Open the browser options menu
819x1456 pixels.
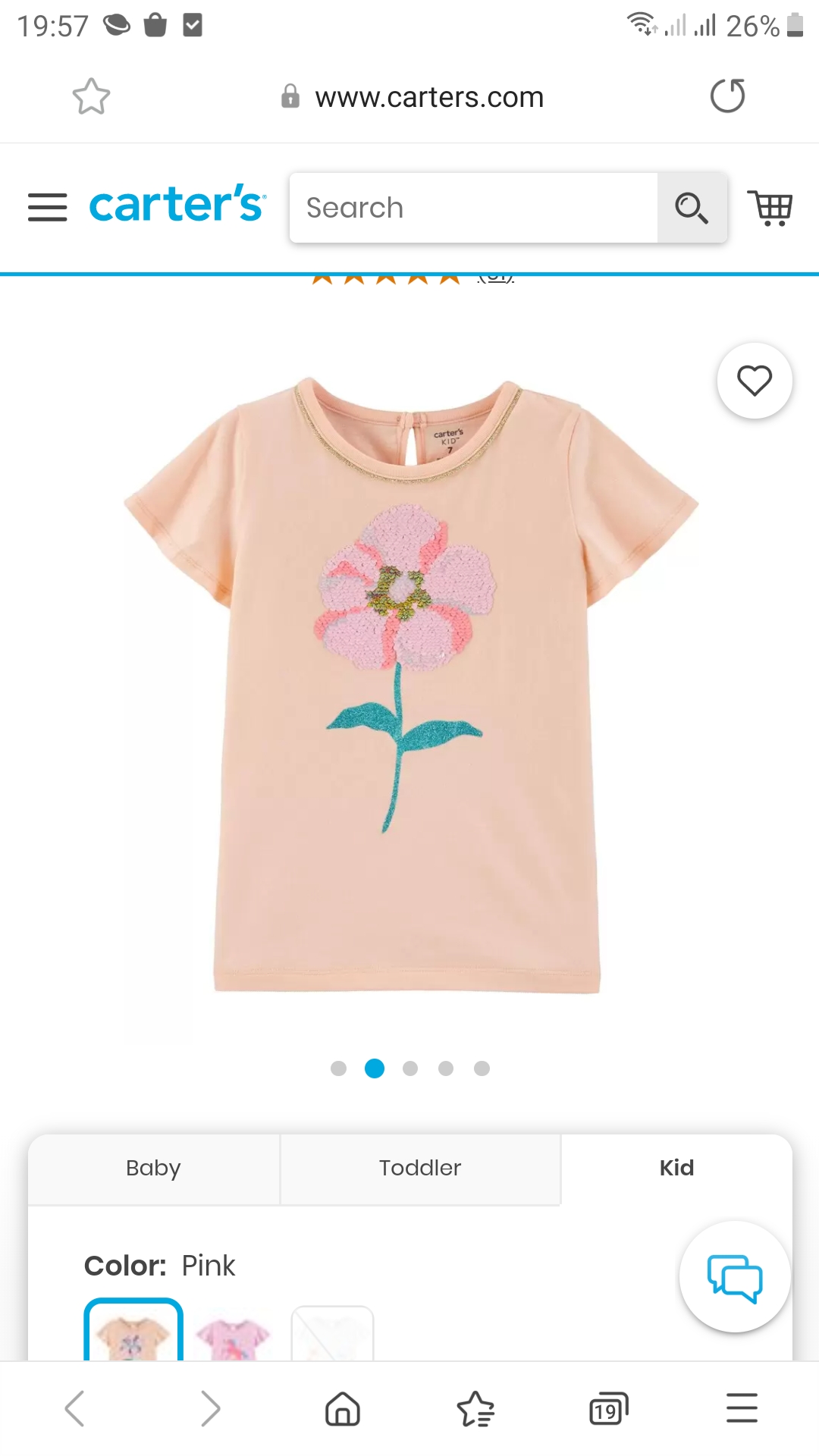[742, 1408]
